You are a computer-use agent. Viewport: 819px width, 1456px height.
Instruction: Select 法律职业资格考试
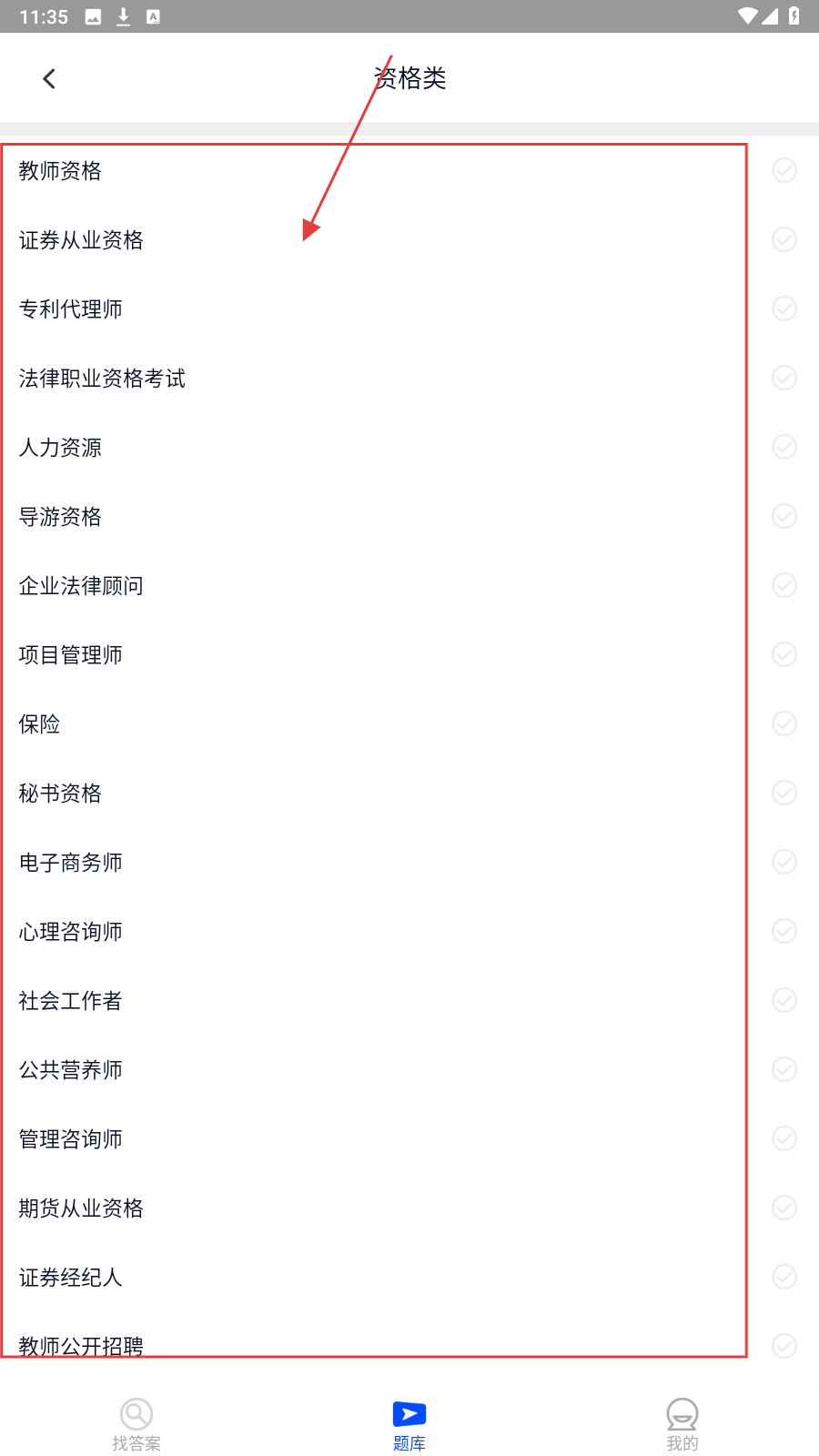coord(409,378)
